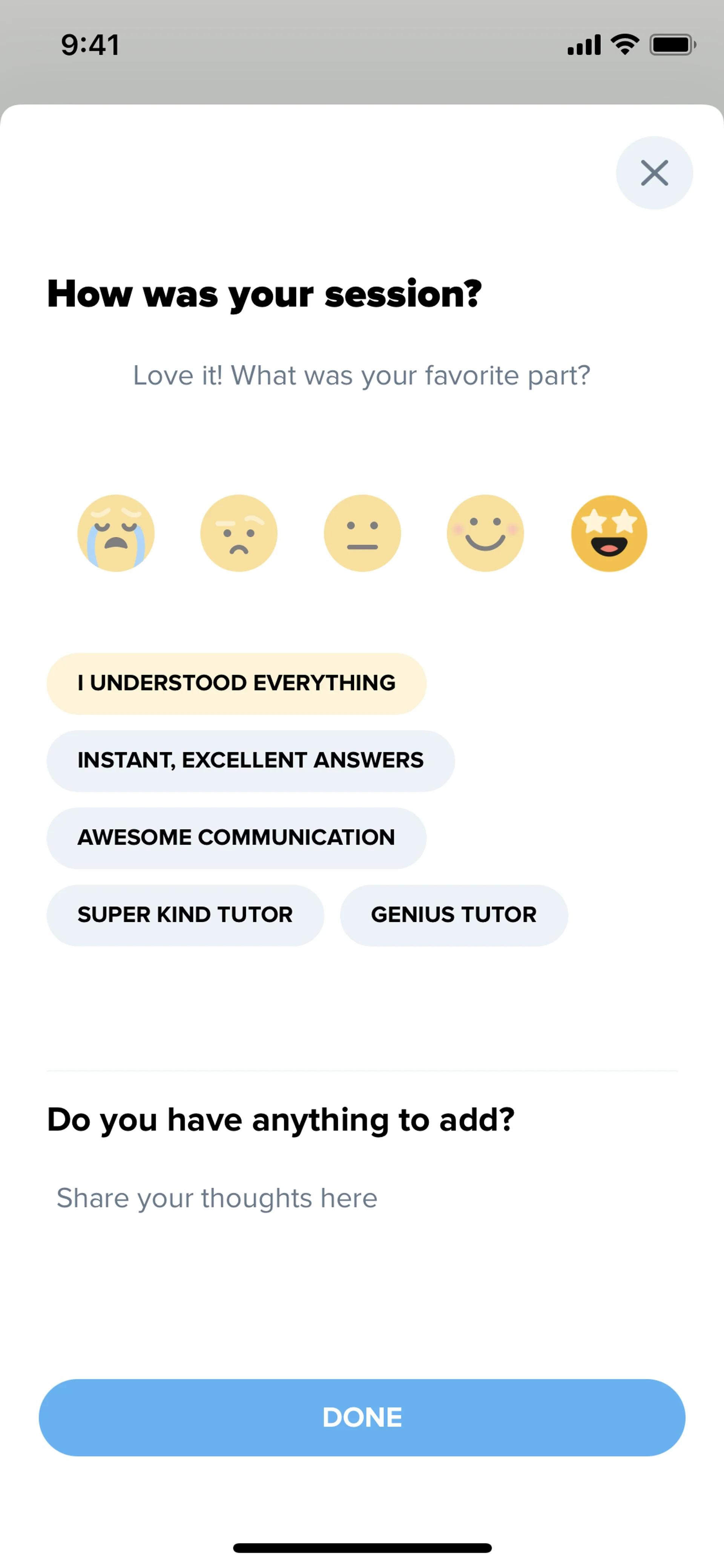724x1568 pixels.
Task: Pick the smiling face rating
Action: [x=485, y=533]
